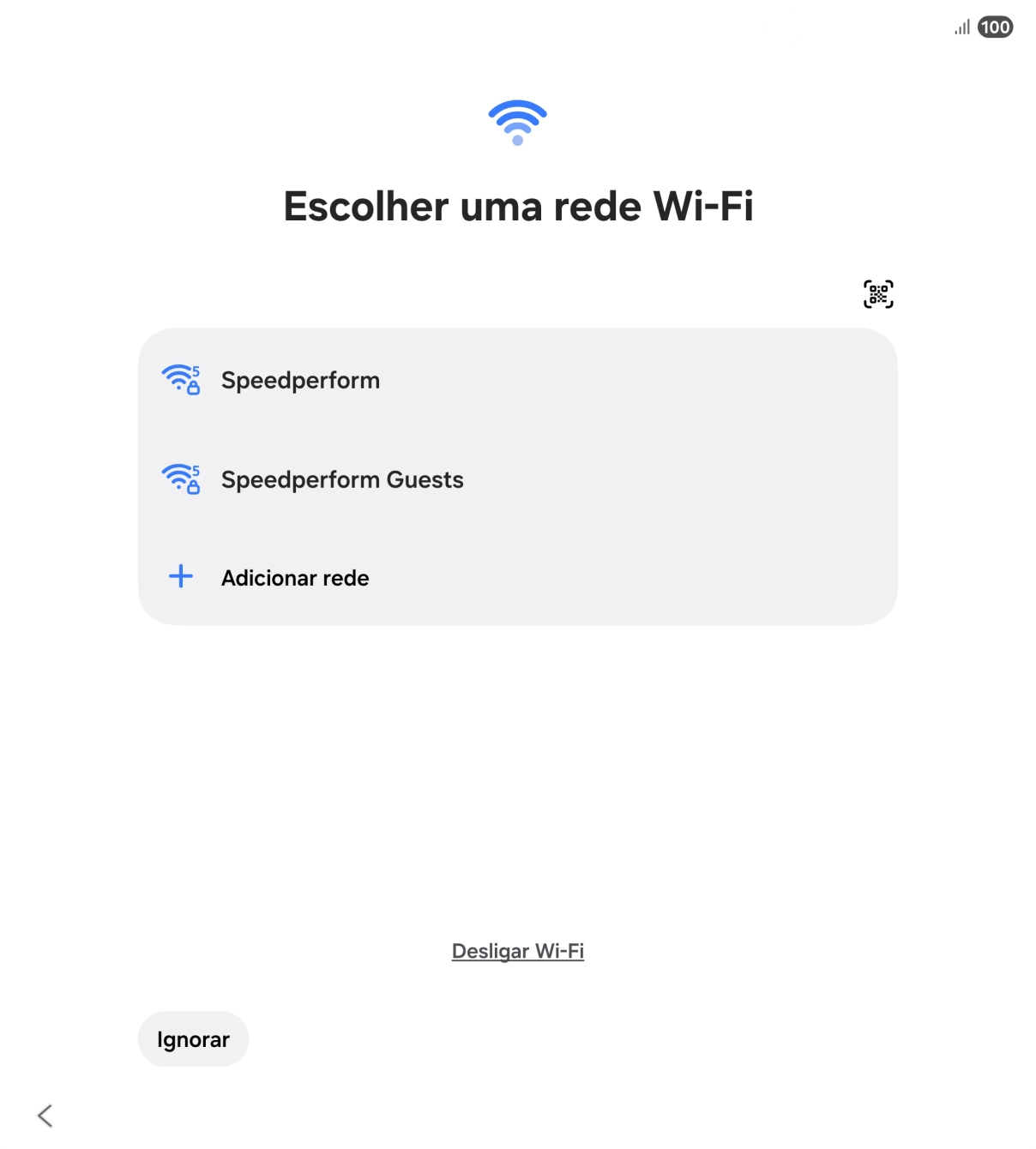The image size is (1036, 1149).
Task: Click the back arrow at the bottom left
Action: pyautogui.click(x=44, y=1116)
